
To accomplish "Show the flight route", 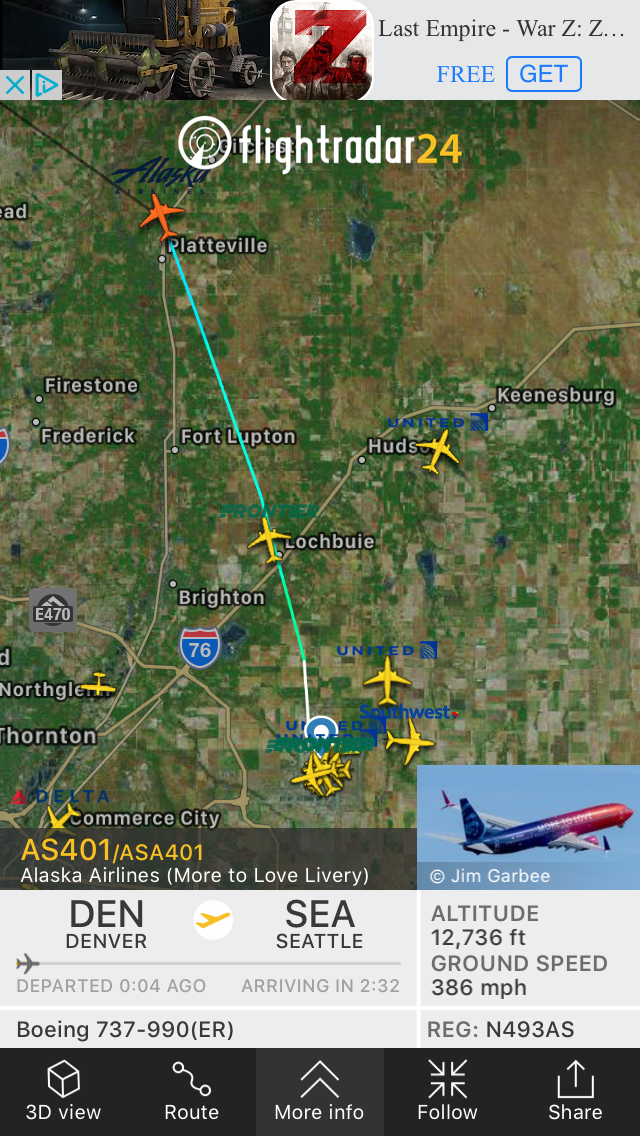I will click(191, 1091).
